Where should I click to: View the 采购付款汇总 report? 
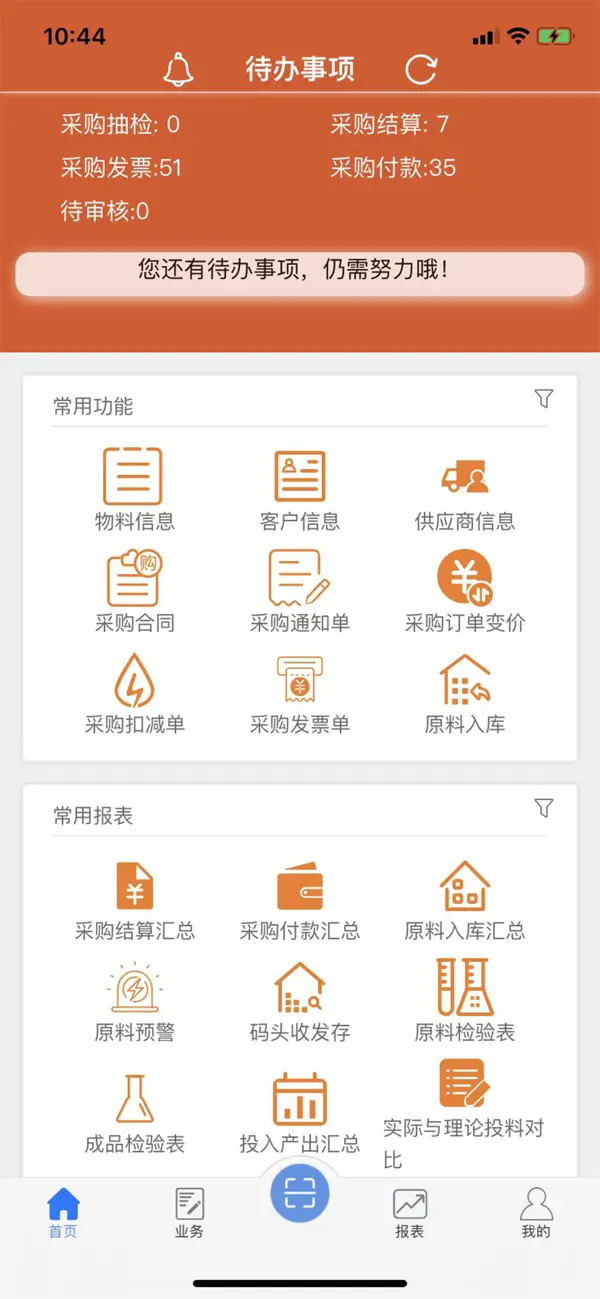pos(300,900)
